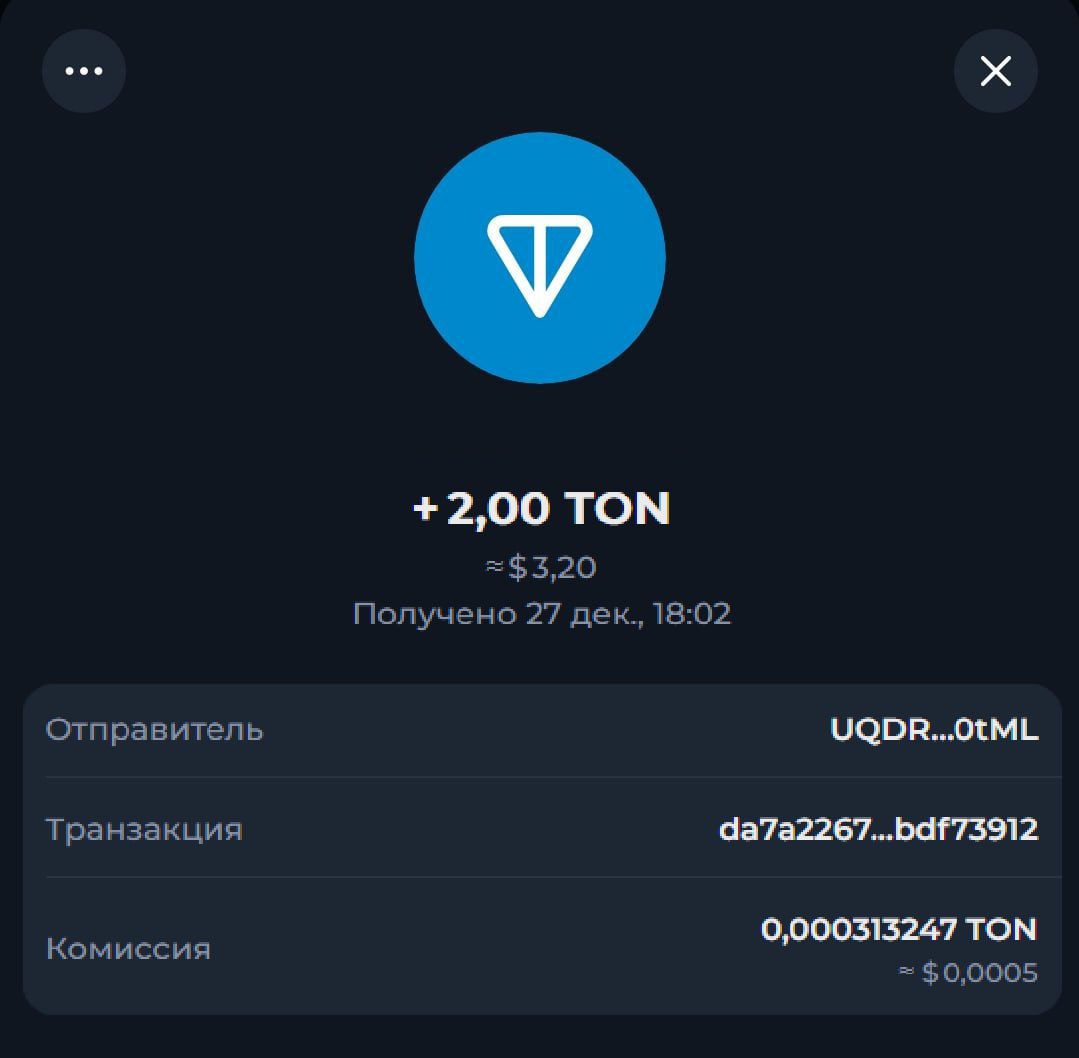This screenshot has height=1058, width=1079.
Task: Tap the Отправитель row with address UQDR...0tML
Action: (x=540, y=730)
